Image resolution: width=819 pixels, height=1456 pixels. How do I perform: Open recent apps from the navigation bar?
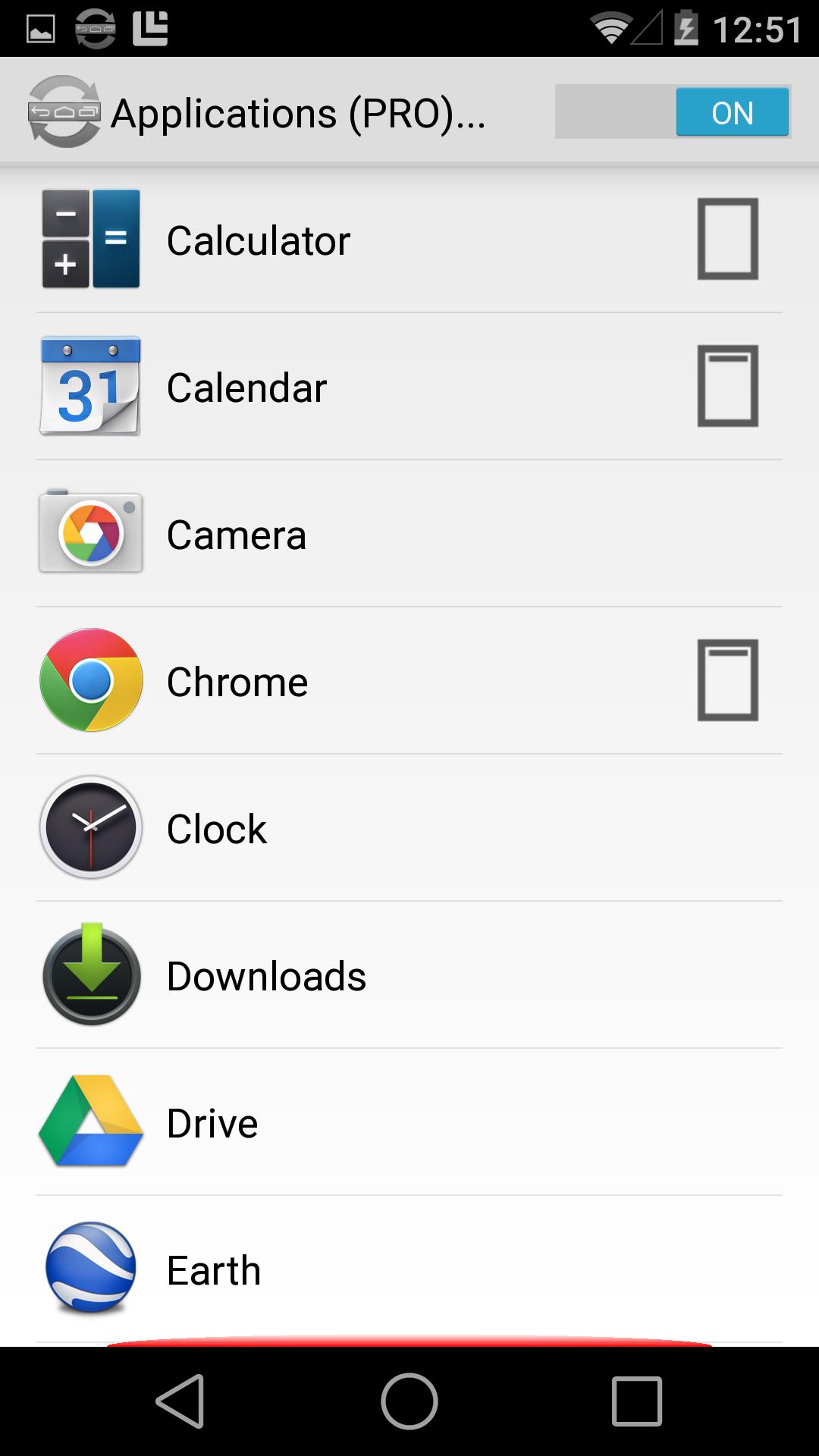coord(637,1401)
